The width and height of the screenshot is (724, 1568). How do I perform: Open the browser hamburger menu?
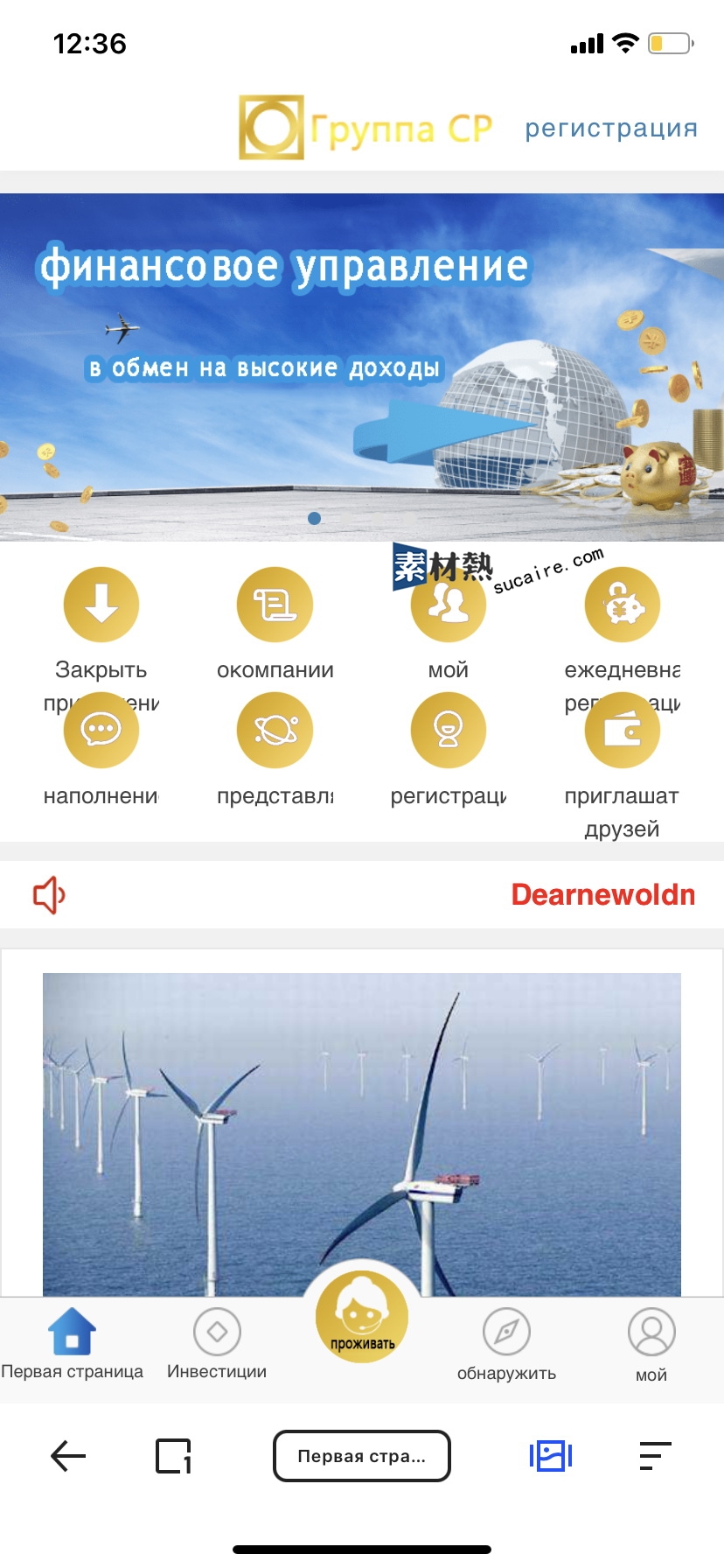click(x=655, y=1456)
